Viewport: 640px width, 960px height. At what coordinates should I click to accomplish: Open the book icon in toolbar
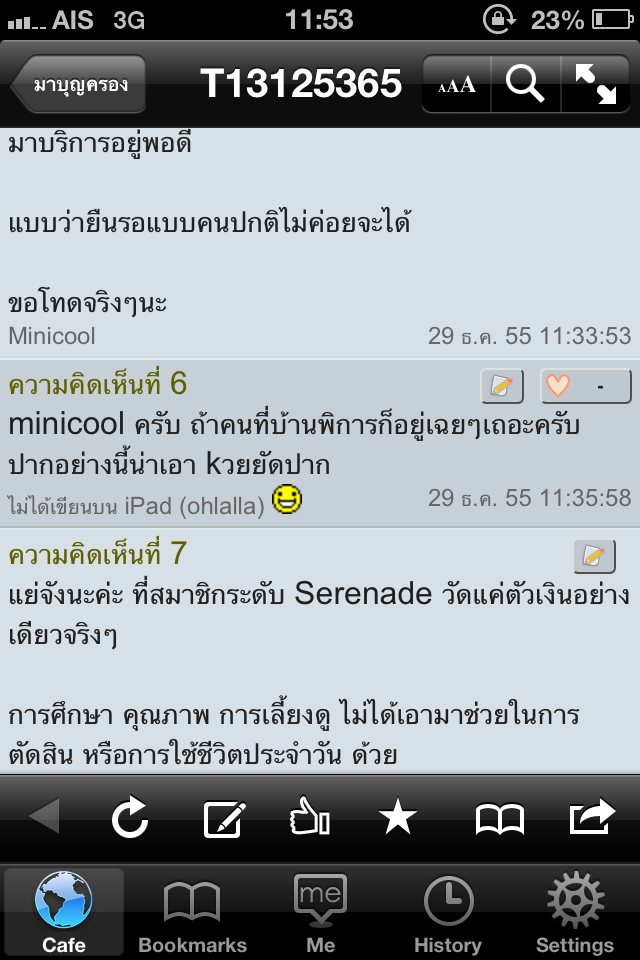pos(500,819)
